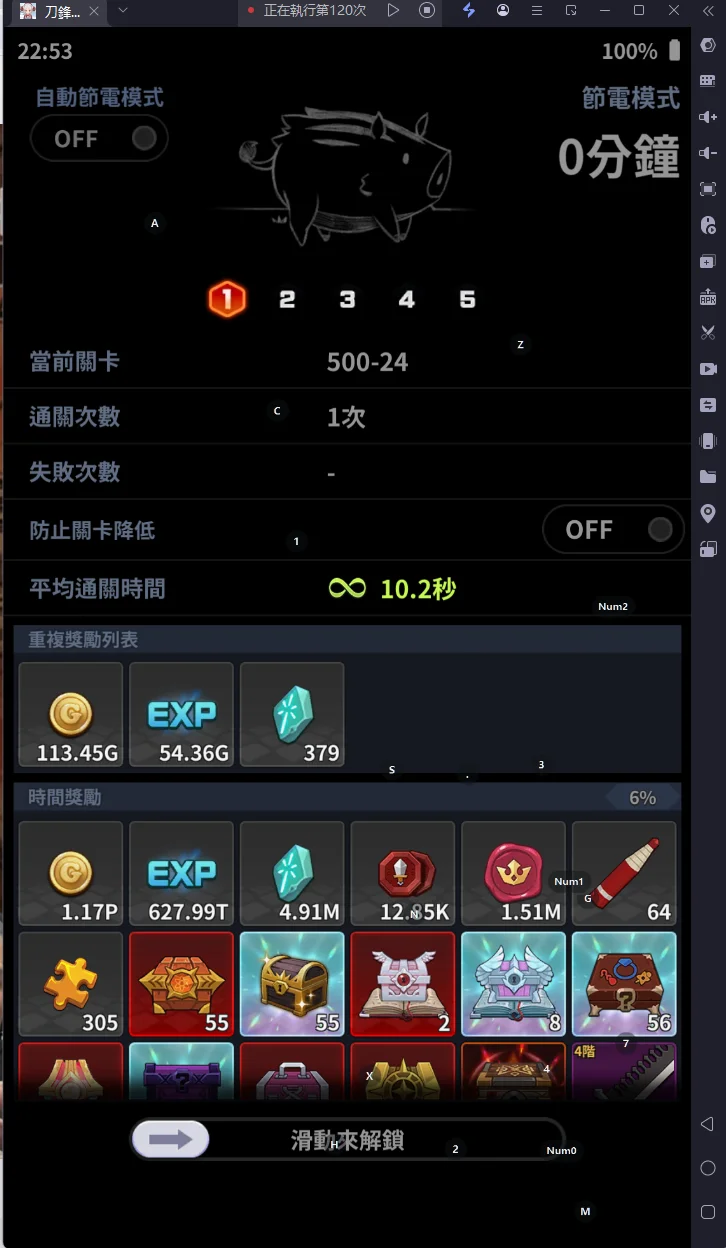Switch to page 3 indicator
The width and height of the screenshot is (726, 1248).
point(347,299)
